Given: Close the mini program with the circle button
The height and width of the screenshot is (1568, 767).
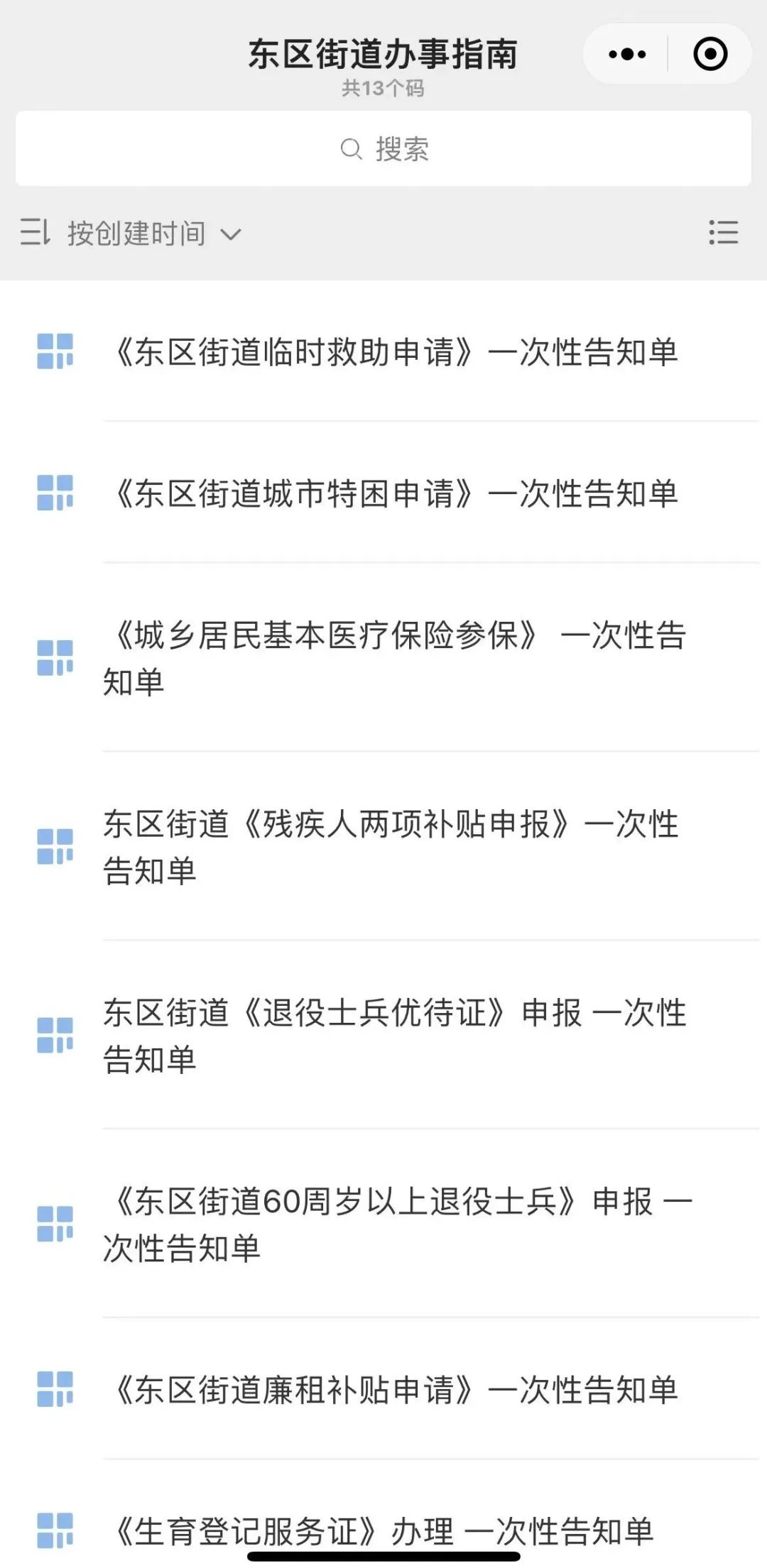Looking at the screenshot, I should (x=709, y=55).
